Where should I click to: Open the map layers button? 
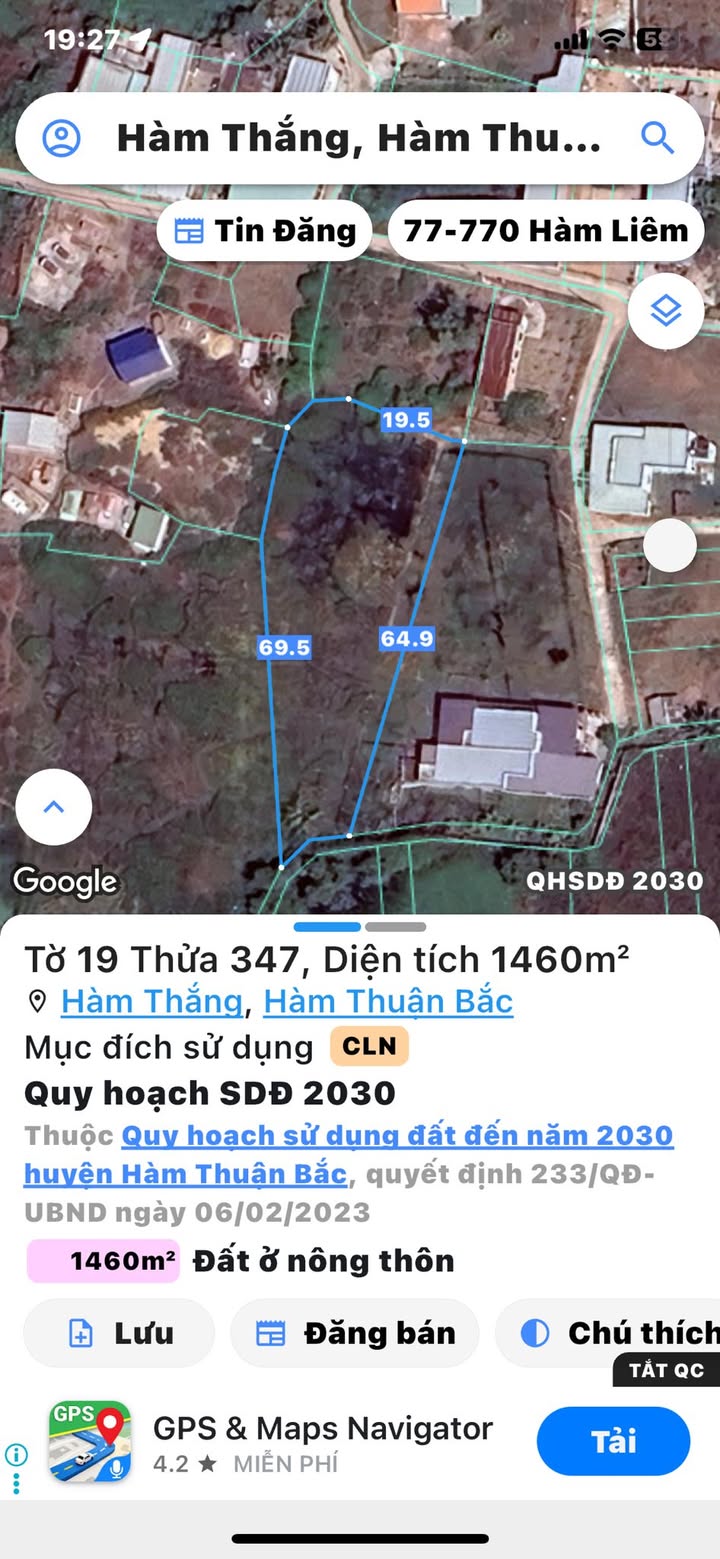[666, 312]
